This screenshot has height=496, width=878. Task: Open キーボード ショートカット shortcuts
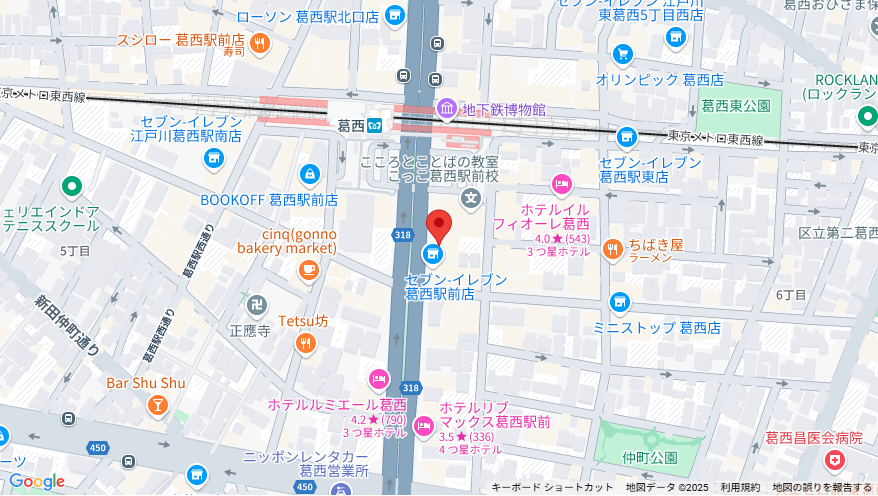pos(551,488)
